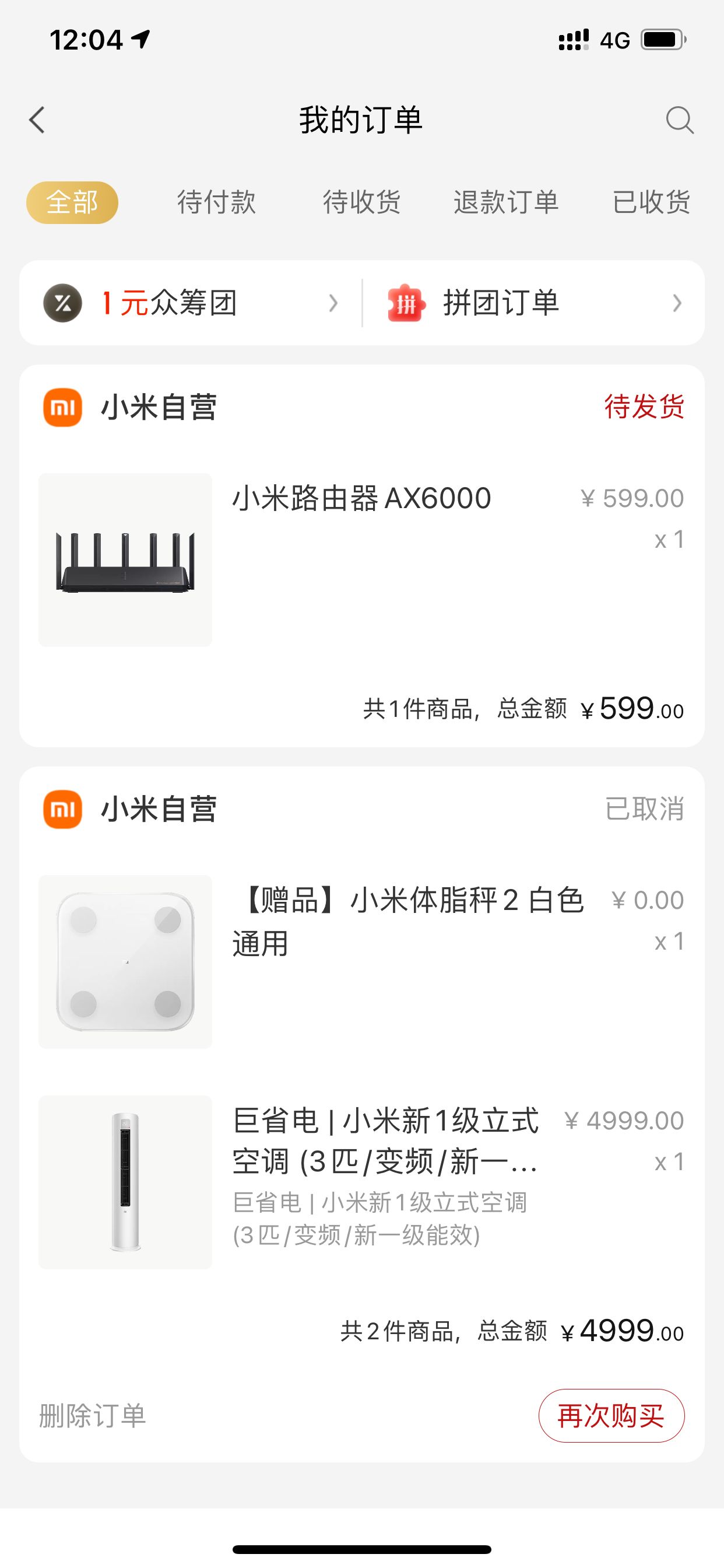
Task: Open 1元众筹团 orders
Action: coord(190,303)
